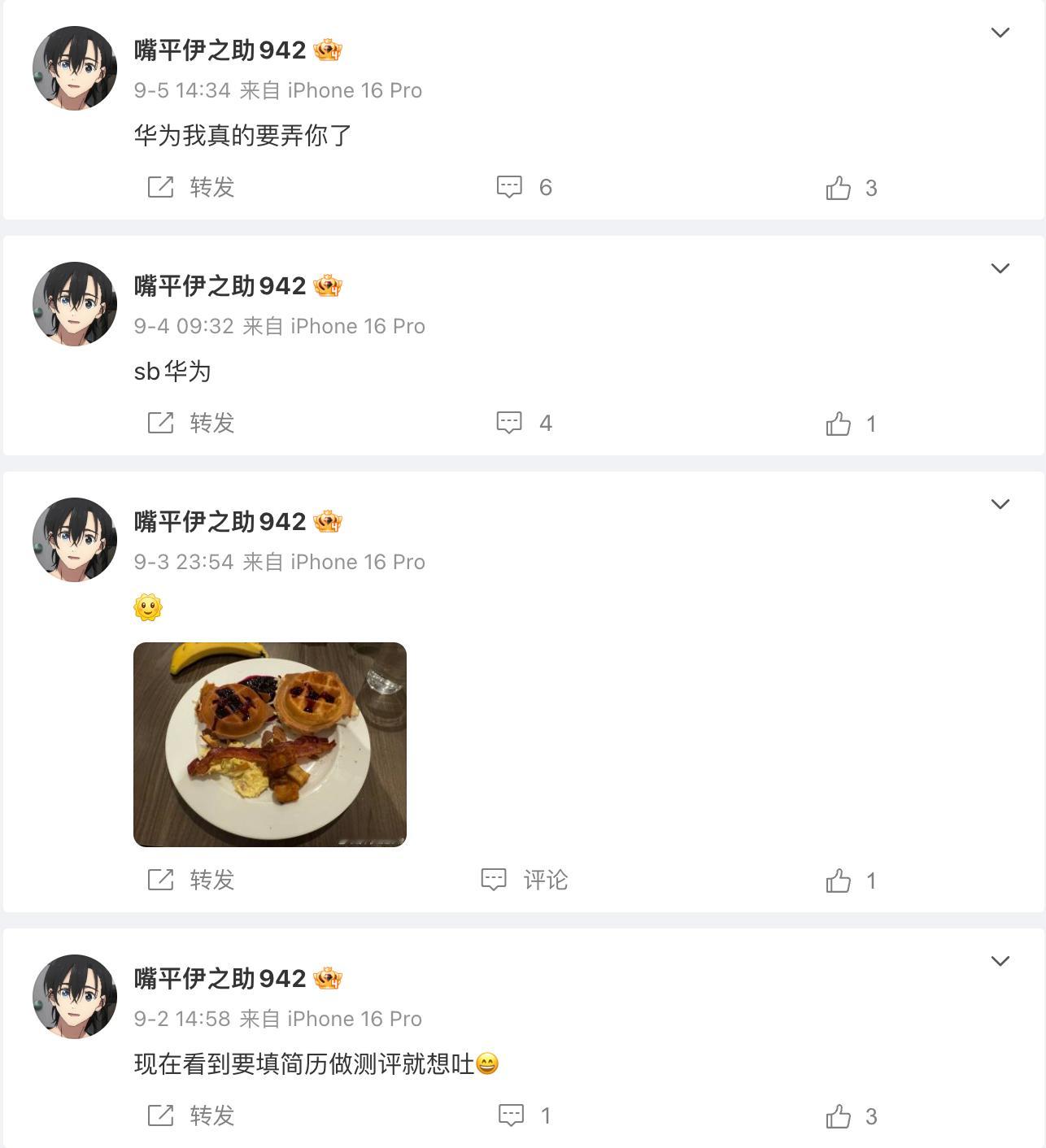Click the repost icon on the "sb华为" post
Screen dimensions: 1046x1148
tap(191, 422)
